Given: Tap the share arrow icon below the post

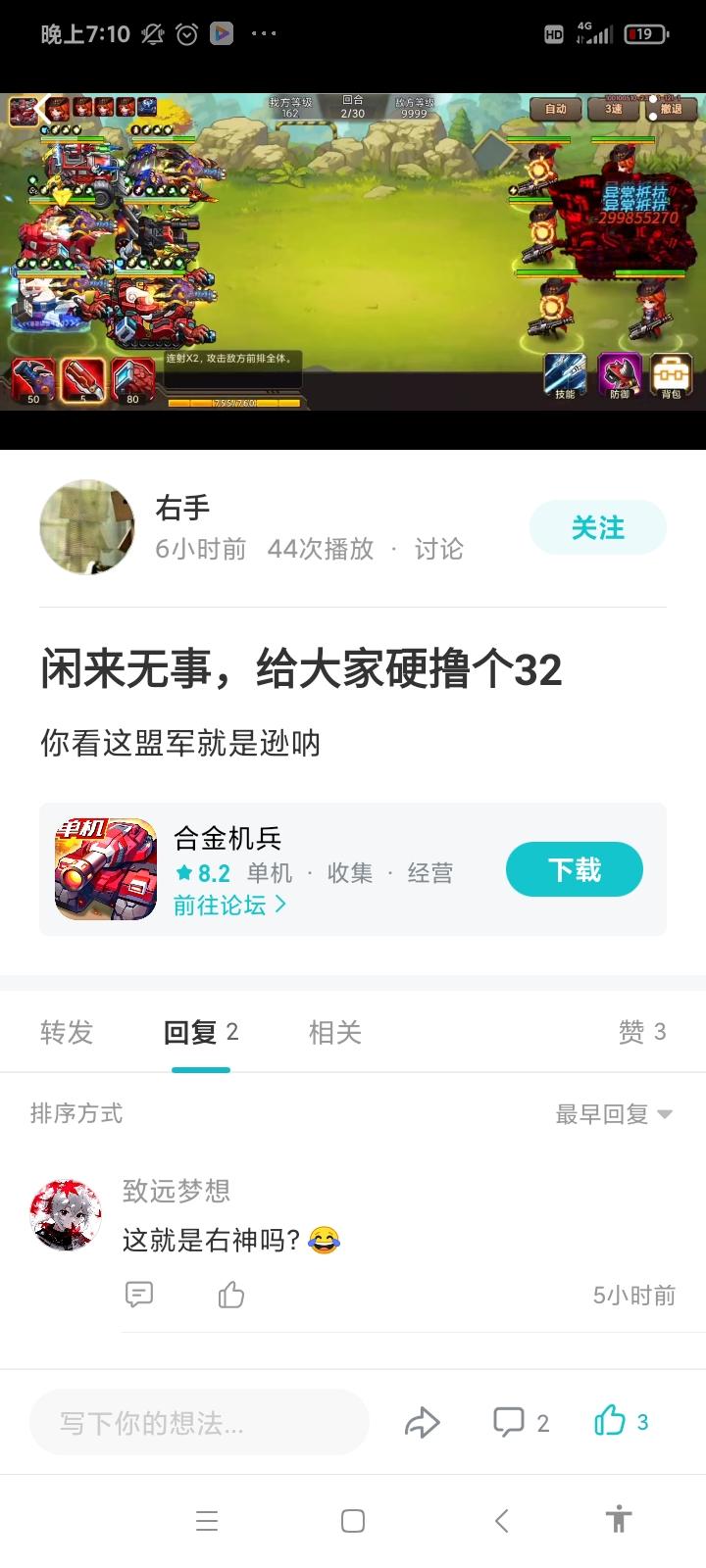Looking at the screenshot, I should pos(422,1421).
